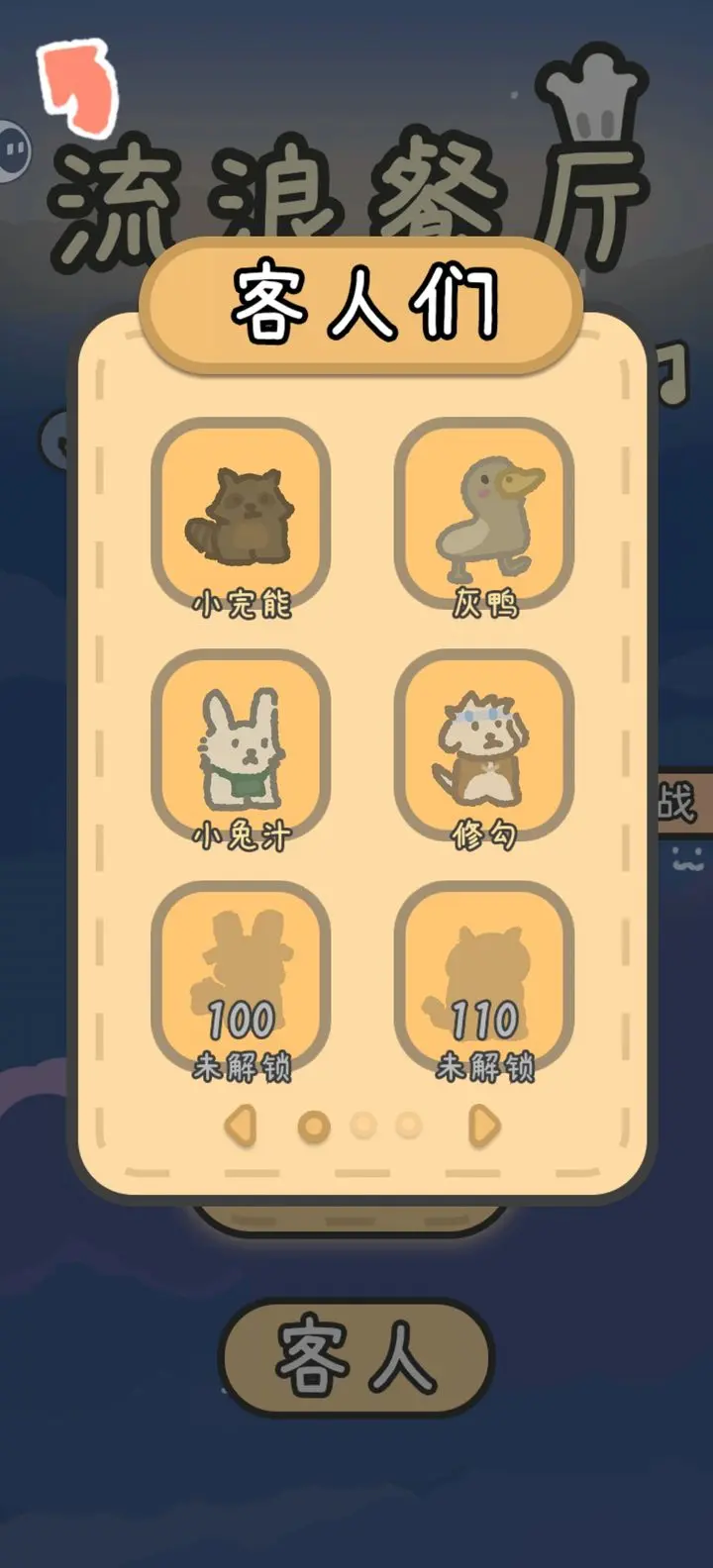Select the 小浣熊 raccoon guest card
Screen dimensions: 713x1568
point(241,515)
